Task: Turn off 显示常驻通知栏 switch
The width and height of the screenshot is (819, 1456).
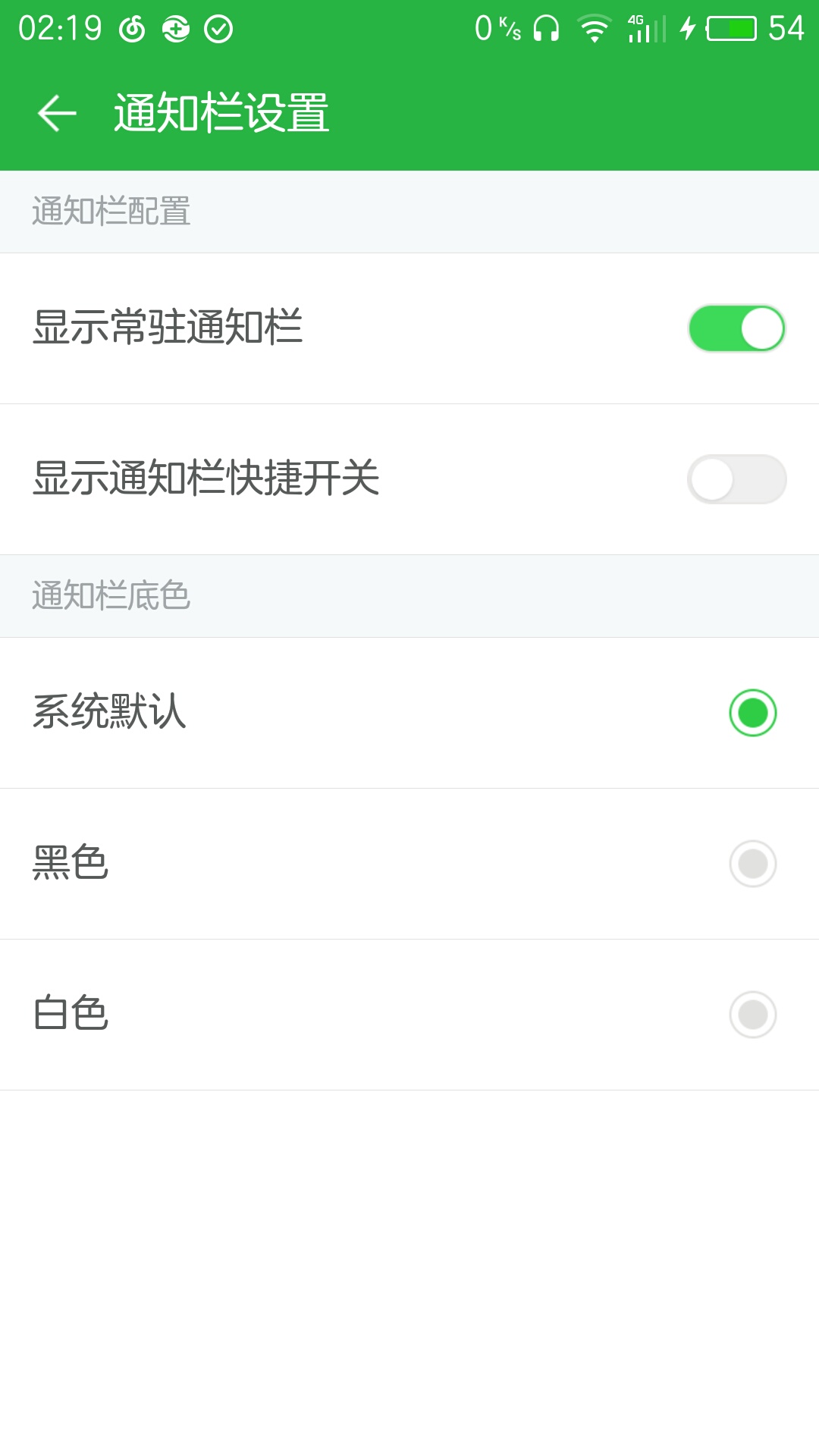Action: pos(736,328)
